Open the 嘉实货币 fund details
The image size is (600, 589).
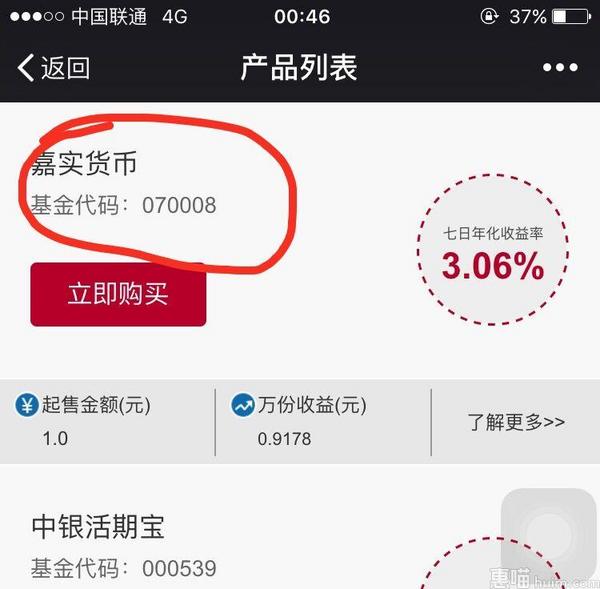[x=83, y=164]
